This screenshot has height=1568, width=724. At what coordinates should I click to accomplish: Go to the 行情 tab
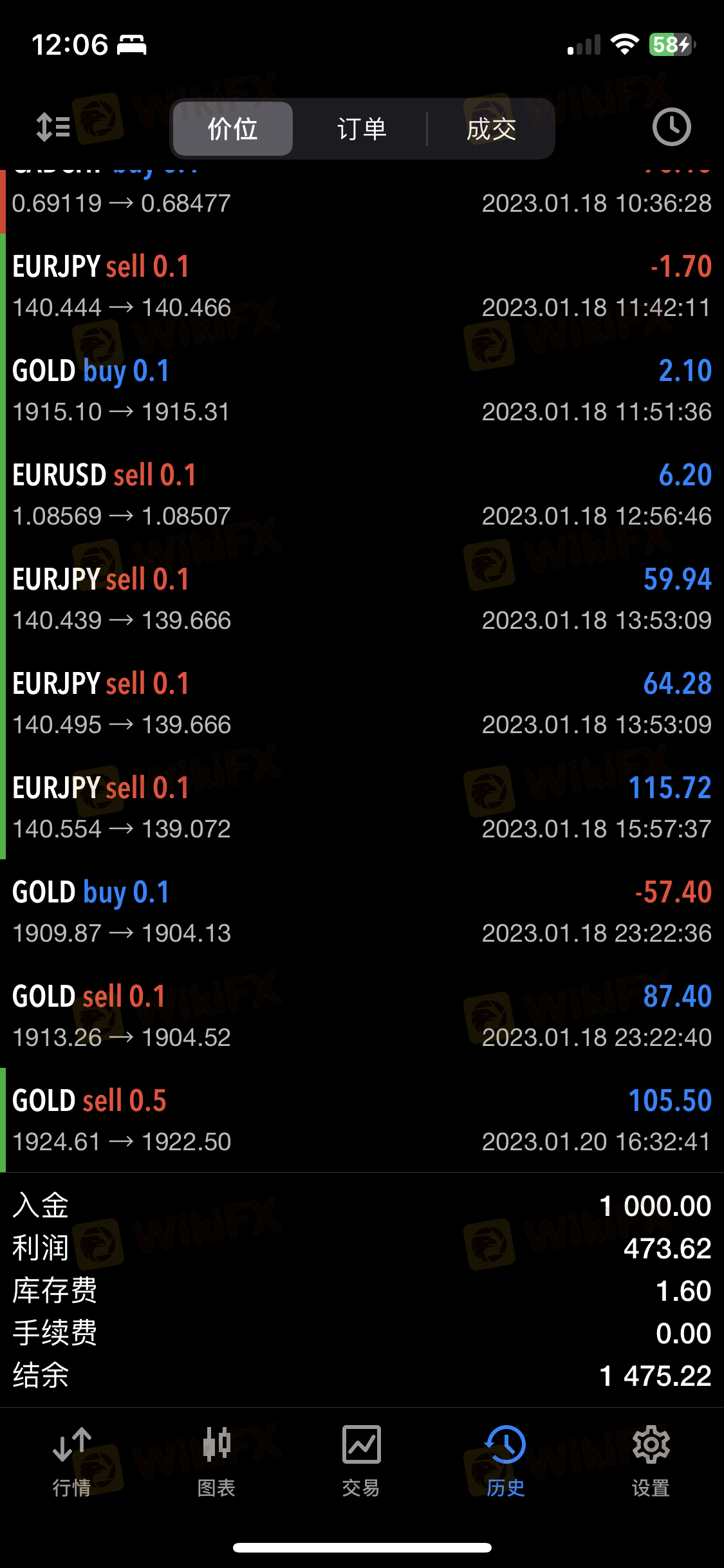pyautogui.click(x=71, y=1461)
